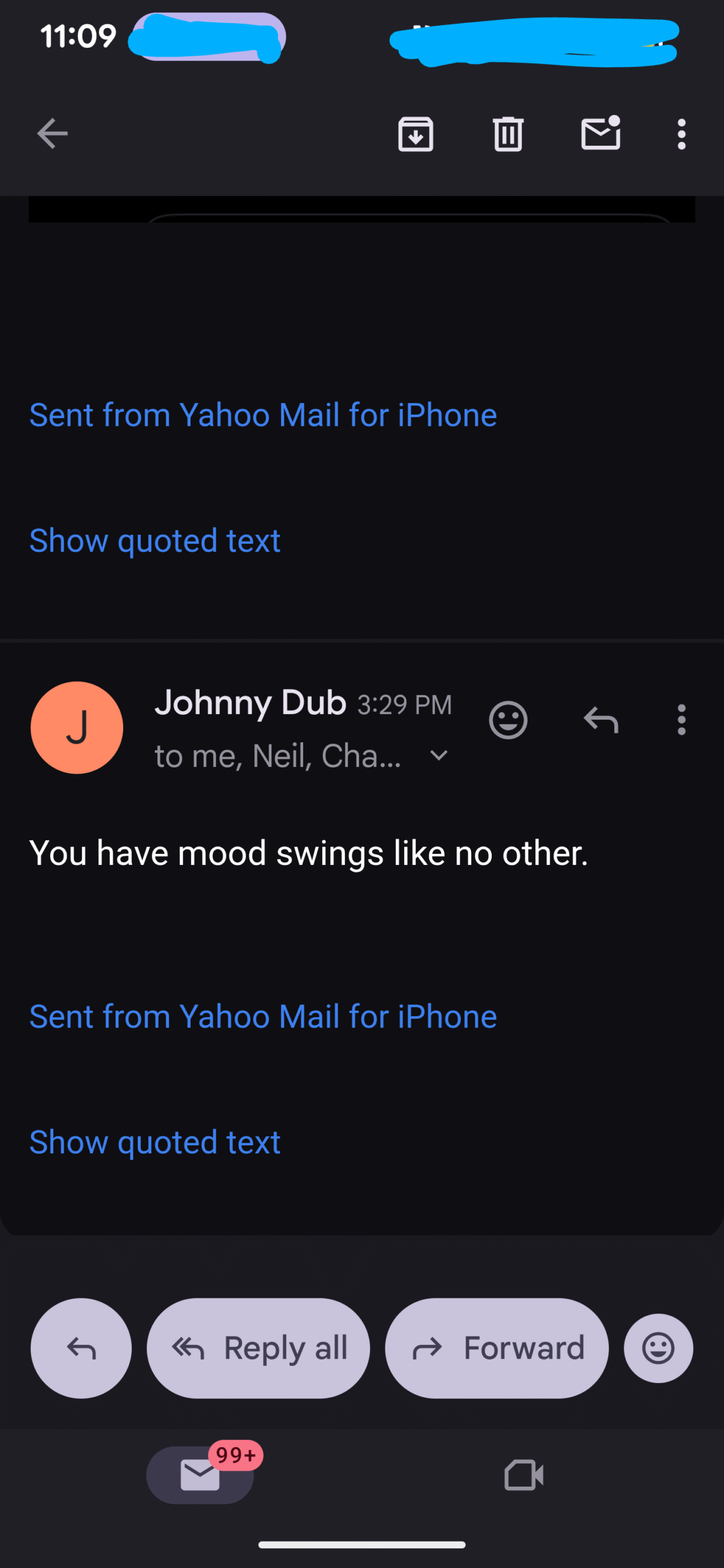Switch to the Meet video tab
This screenshot has height=1568, width=724.
coord(524,1474)
